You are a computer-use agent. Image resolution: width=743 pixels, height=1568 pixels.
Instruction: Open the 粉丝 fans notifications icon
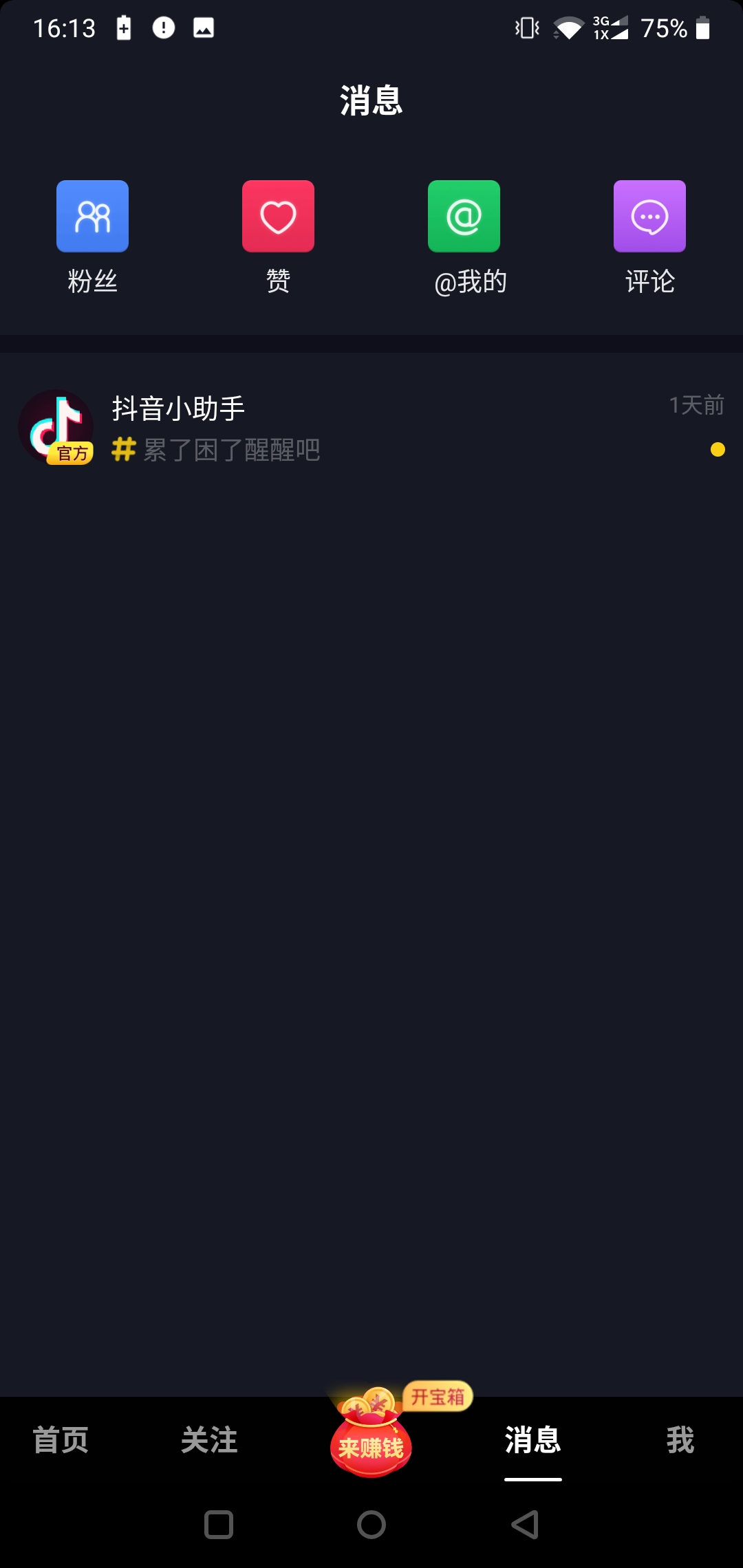(x=92, y=216)
